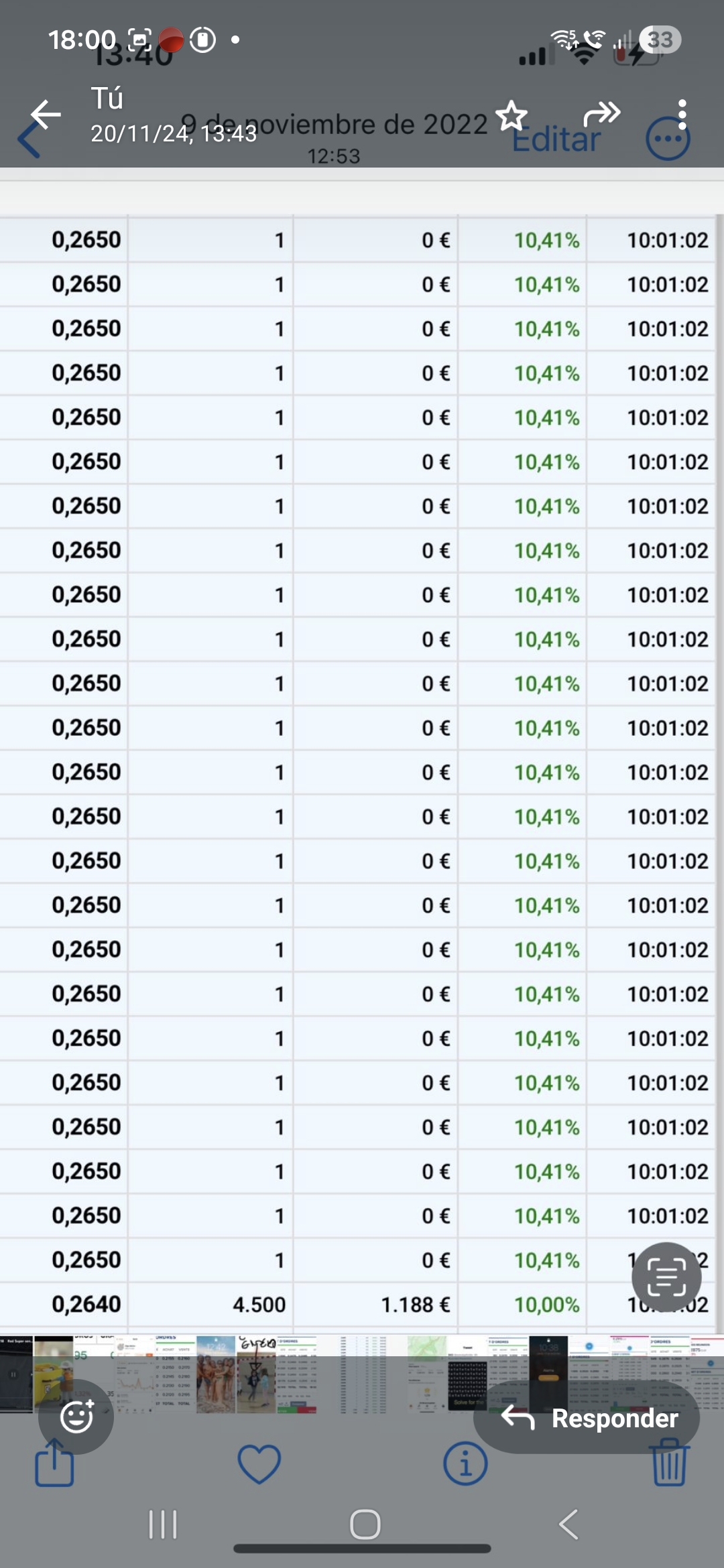Go back from the media viewer
Screen dimensions: 724x1568
click(46, 115)
